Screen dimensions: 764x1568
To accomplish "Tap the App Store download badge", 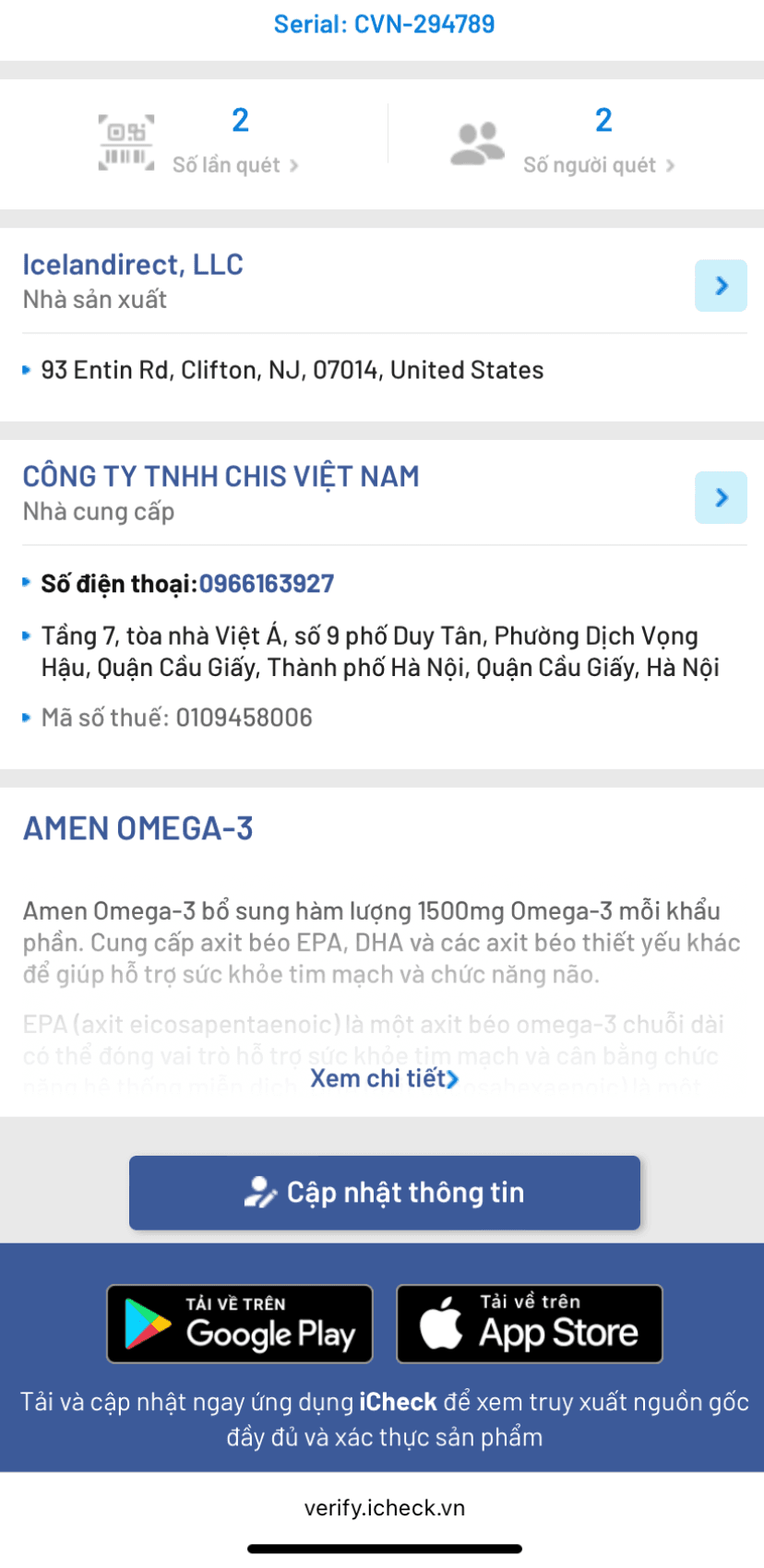I will coord(528,1324).
